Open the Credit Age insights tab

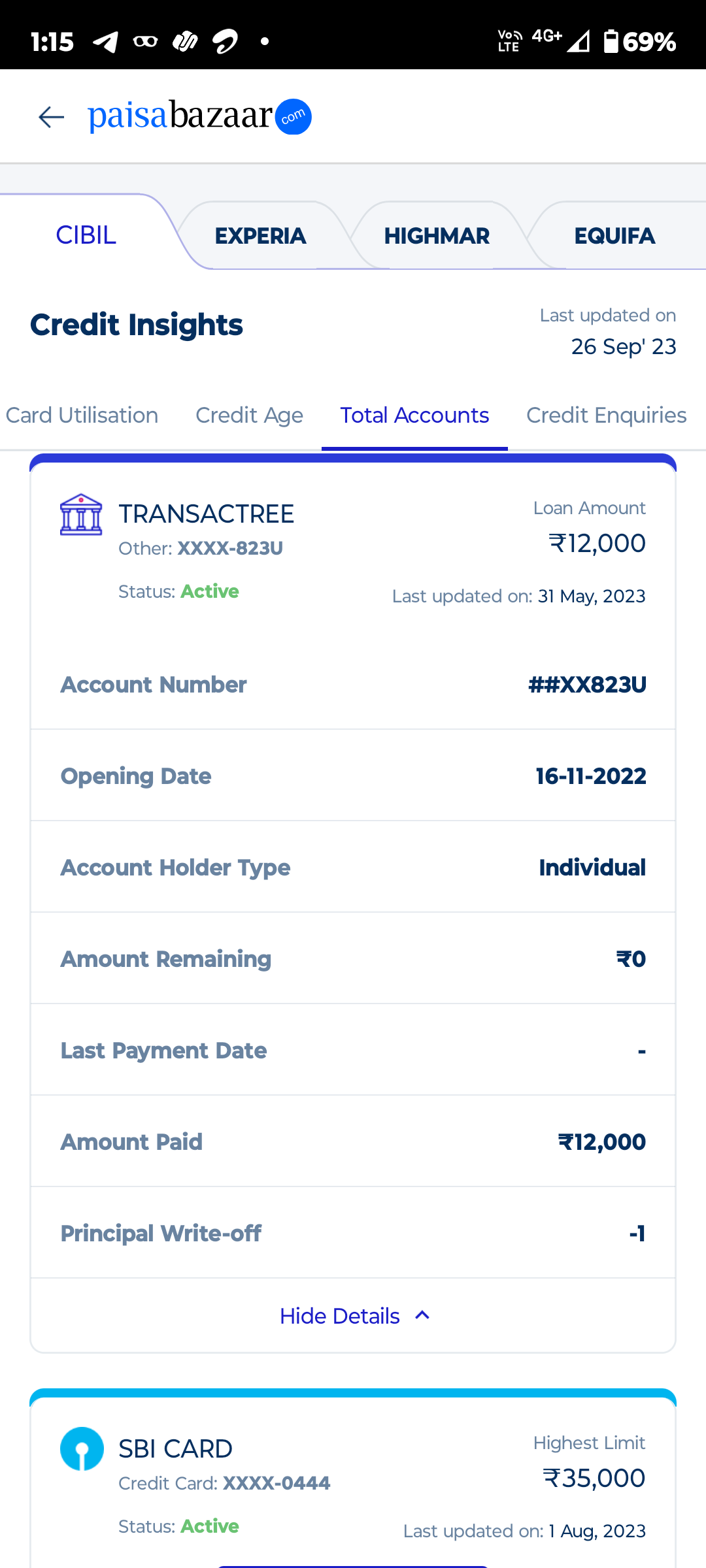coord(249,416)
